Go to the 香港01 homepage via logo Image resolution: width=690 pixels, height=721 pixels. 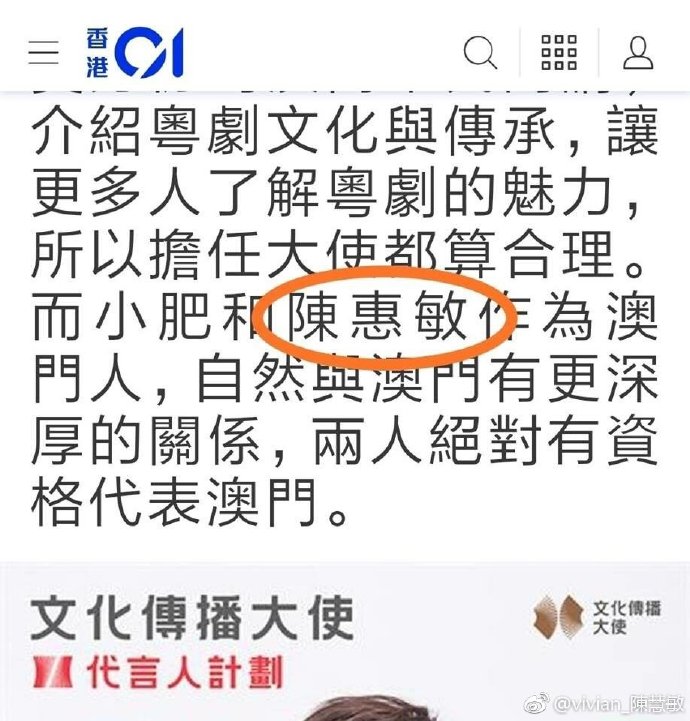(133, 52)
